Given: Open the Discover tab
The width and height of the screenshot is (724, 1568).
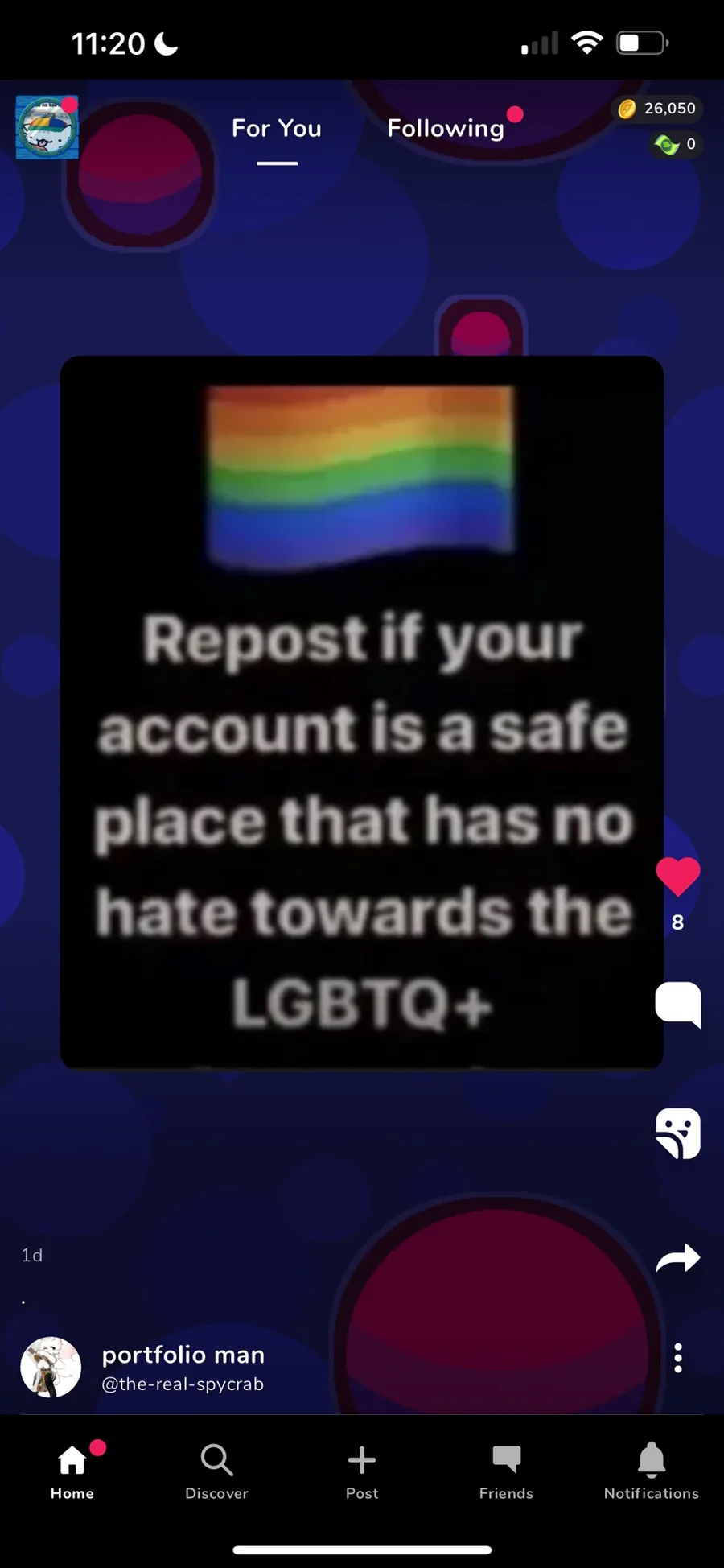Looking at the screenshot, I should click(x=216, y=1471).
